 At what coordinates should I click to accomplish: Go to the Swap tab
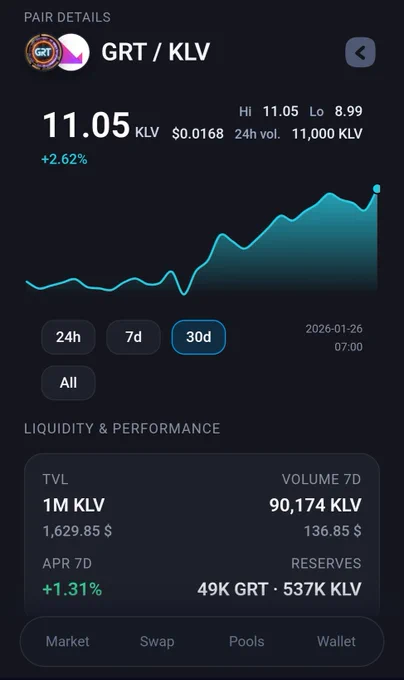click(157, 641)
